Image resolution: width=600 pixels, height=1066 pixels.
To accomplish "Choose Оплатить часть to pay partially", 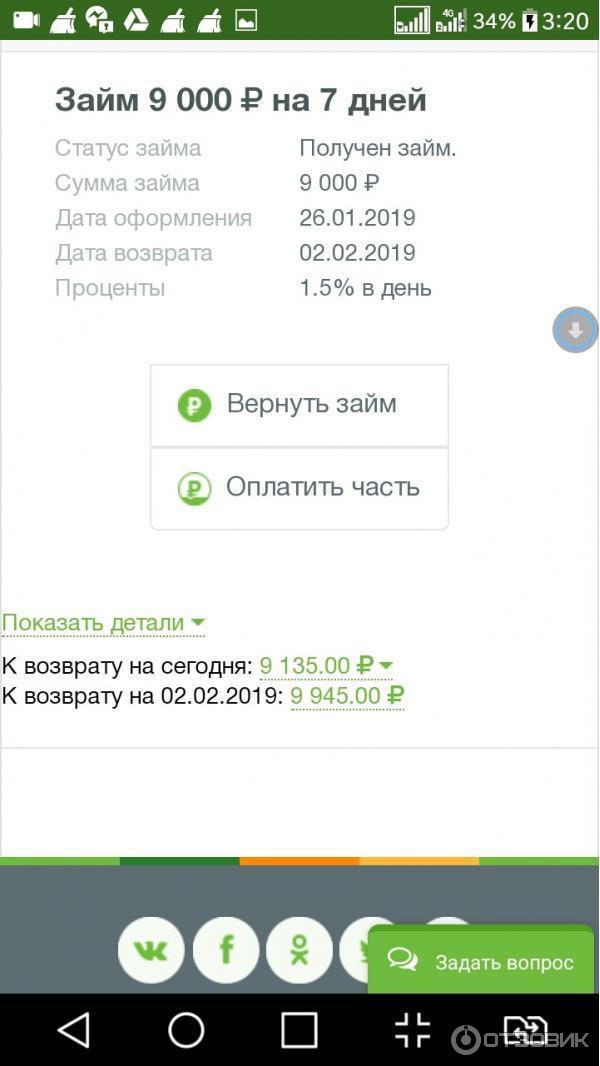I will click(299, 488).
